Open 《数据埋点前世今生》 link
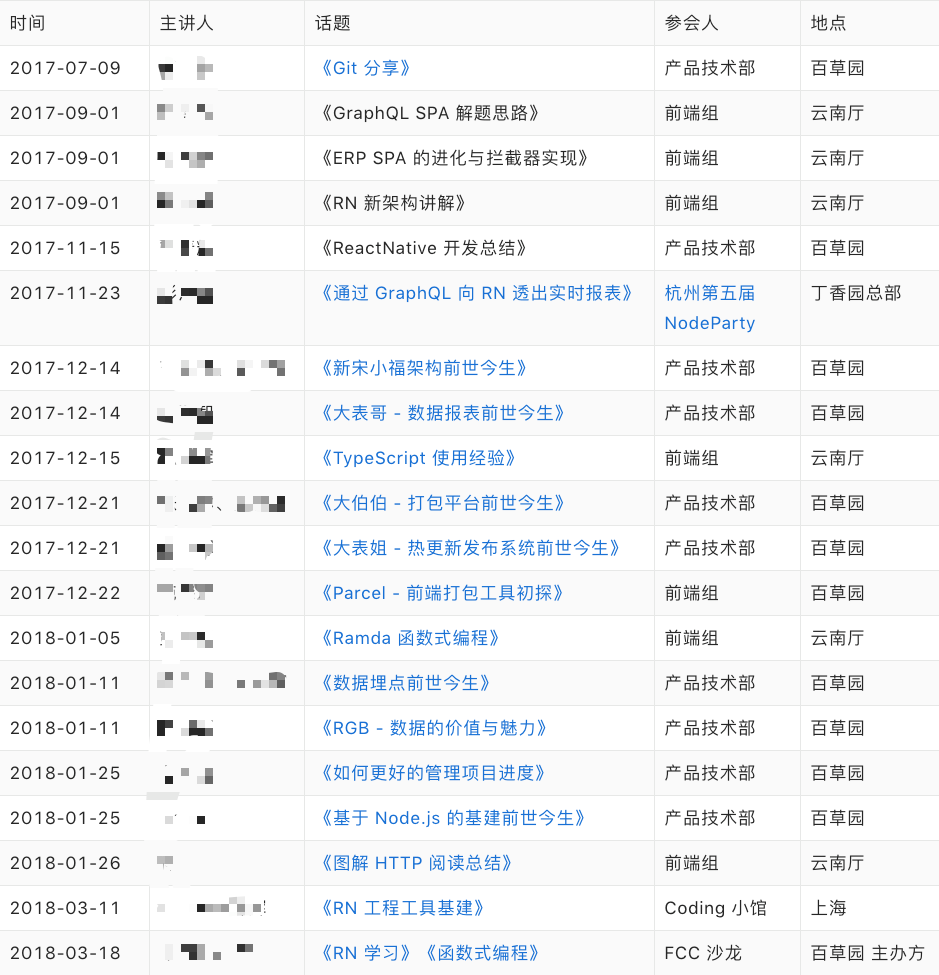This screenshot has height=975, width=939. tap(407, 683)
